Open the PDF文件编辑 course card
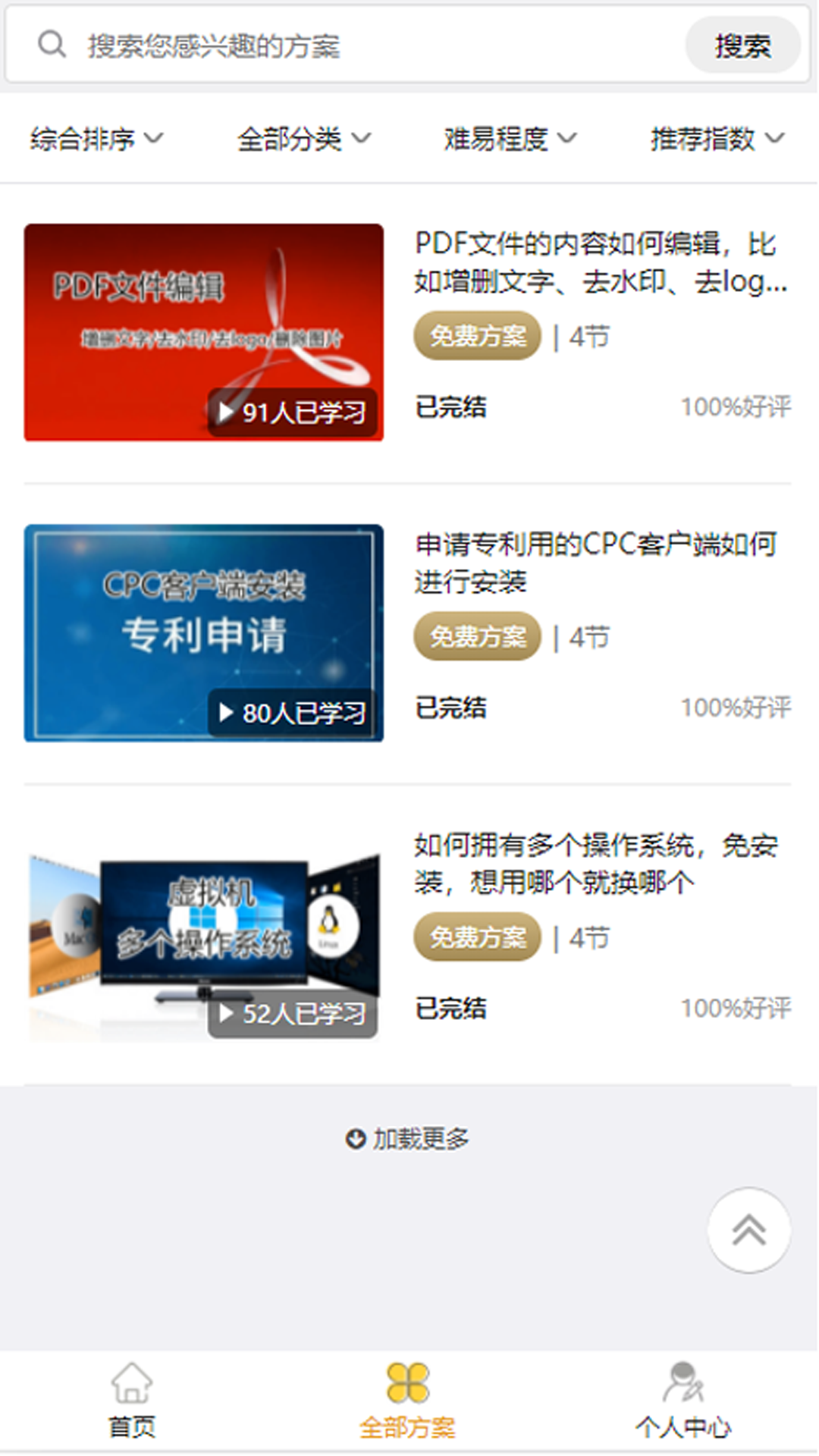819x1456 pixels. 203,332
